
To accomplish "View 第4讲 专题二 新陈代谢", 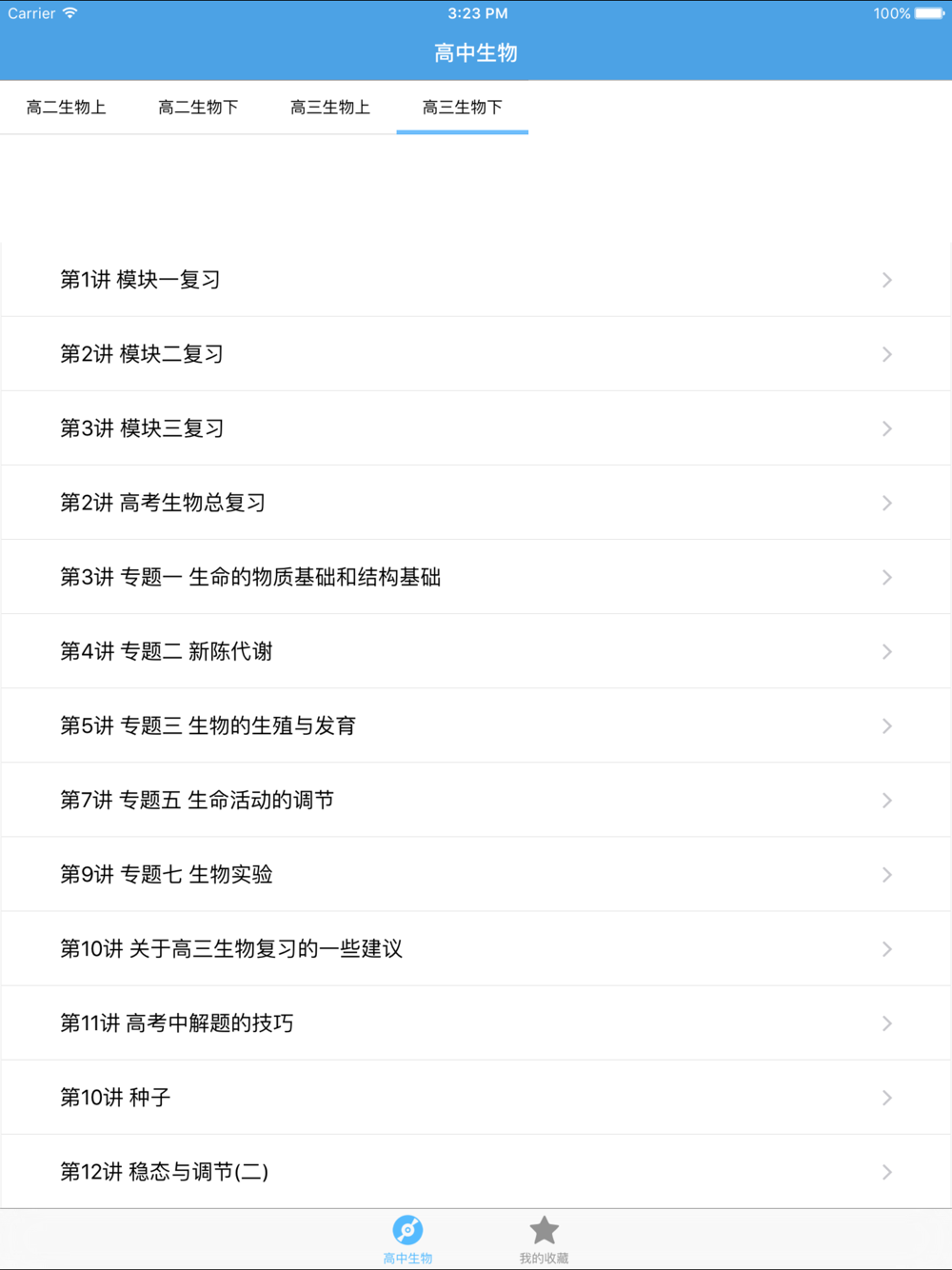I will pyautogui.click(x=476, y=651).
